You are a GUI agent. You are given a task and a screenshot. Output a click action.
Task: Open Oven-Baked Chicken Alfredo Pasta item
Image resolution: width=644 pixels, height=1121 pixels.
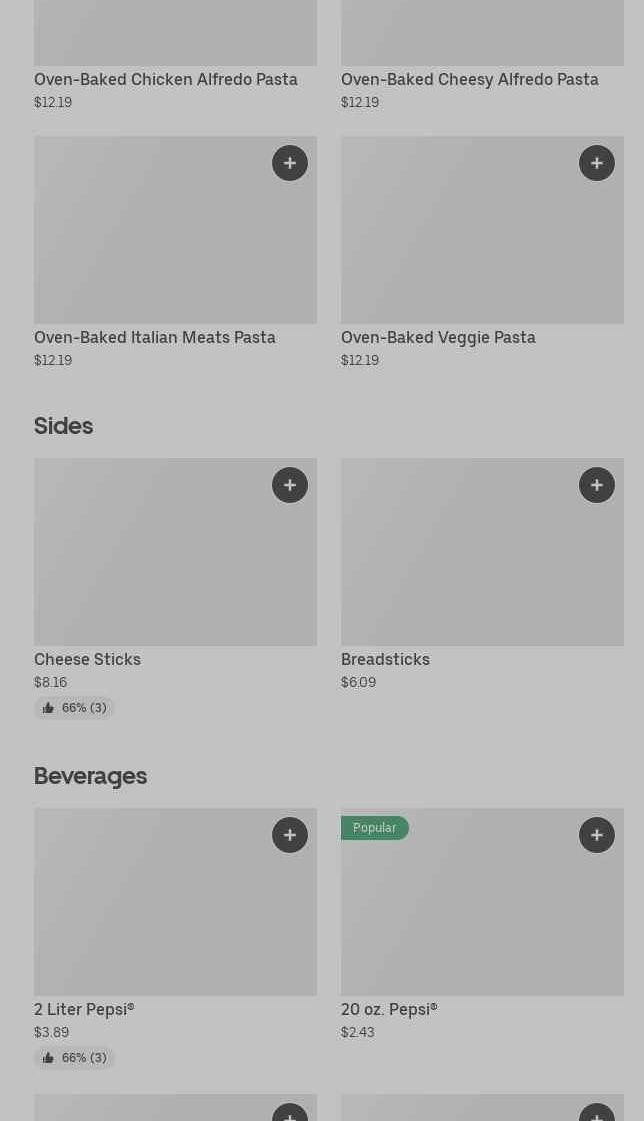click(x=166, y=79)
